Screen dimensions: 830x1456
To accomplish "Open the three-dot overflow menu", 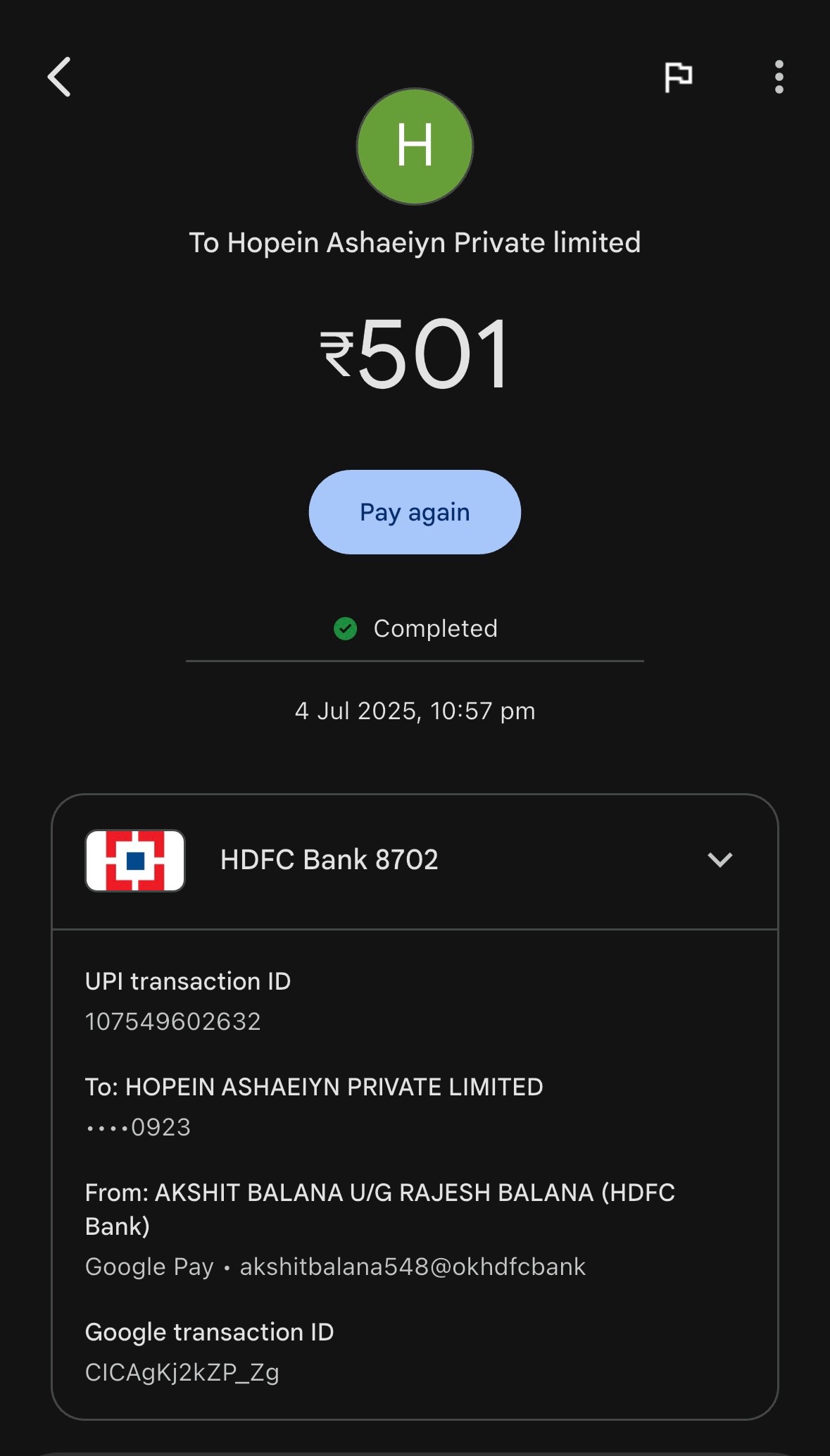I will click(779, 77).
